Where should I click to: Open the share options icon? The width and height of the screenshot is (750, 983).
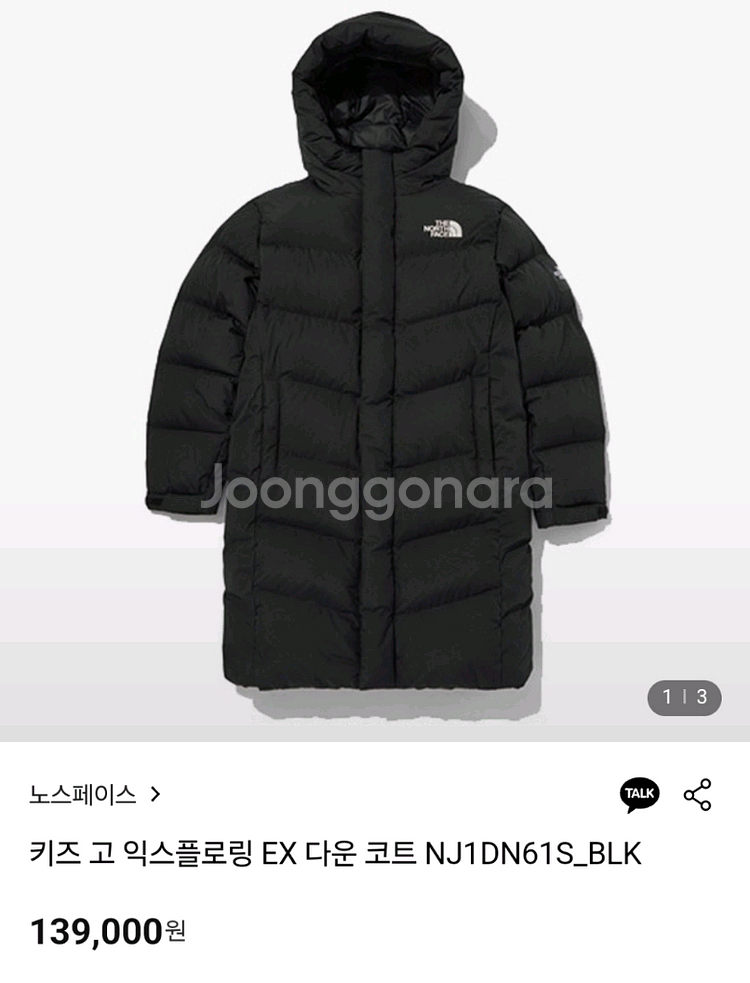pyautogui.click(x=698, y=795)
